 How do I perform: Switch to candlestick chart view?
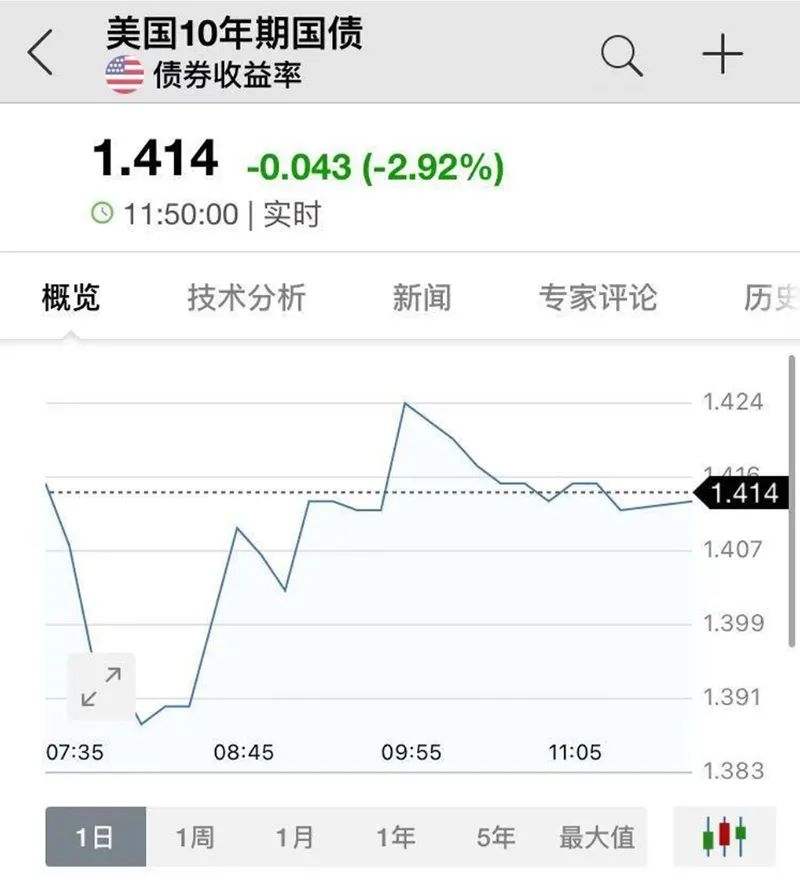pos(725,836)
